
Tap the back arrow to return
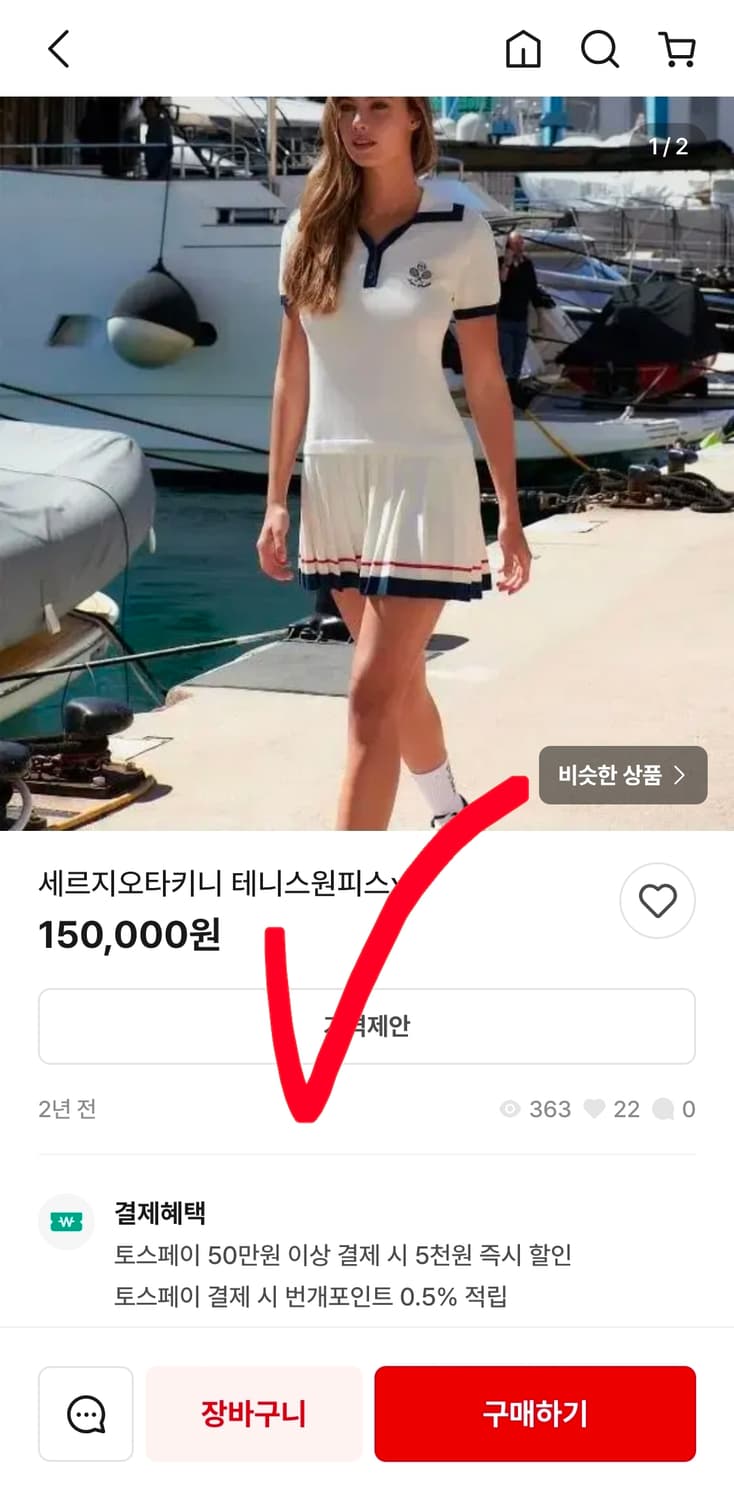[x=57, y=47]
